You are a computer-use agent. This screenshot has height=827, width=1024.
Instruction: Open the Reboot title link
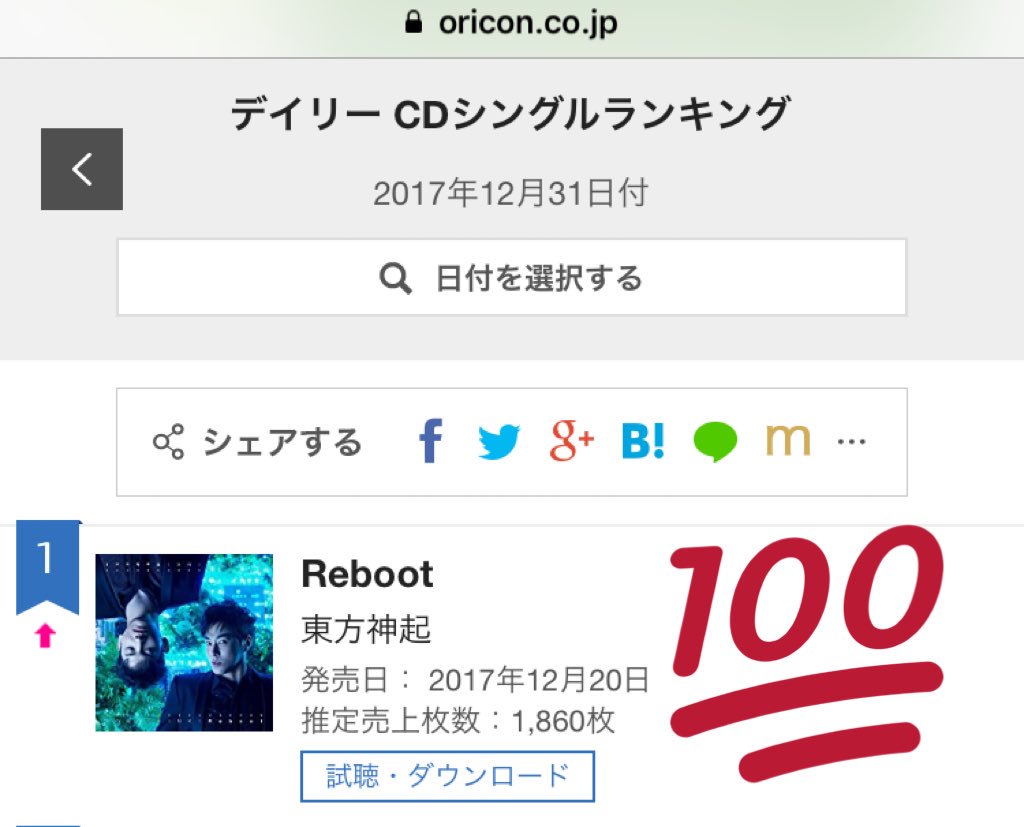(x=367, y=575)
